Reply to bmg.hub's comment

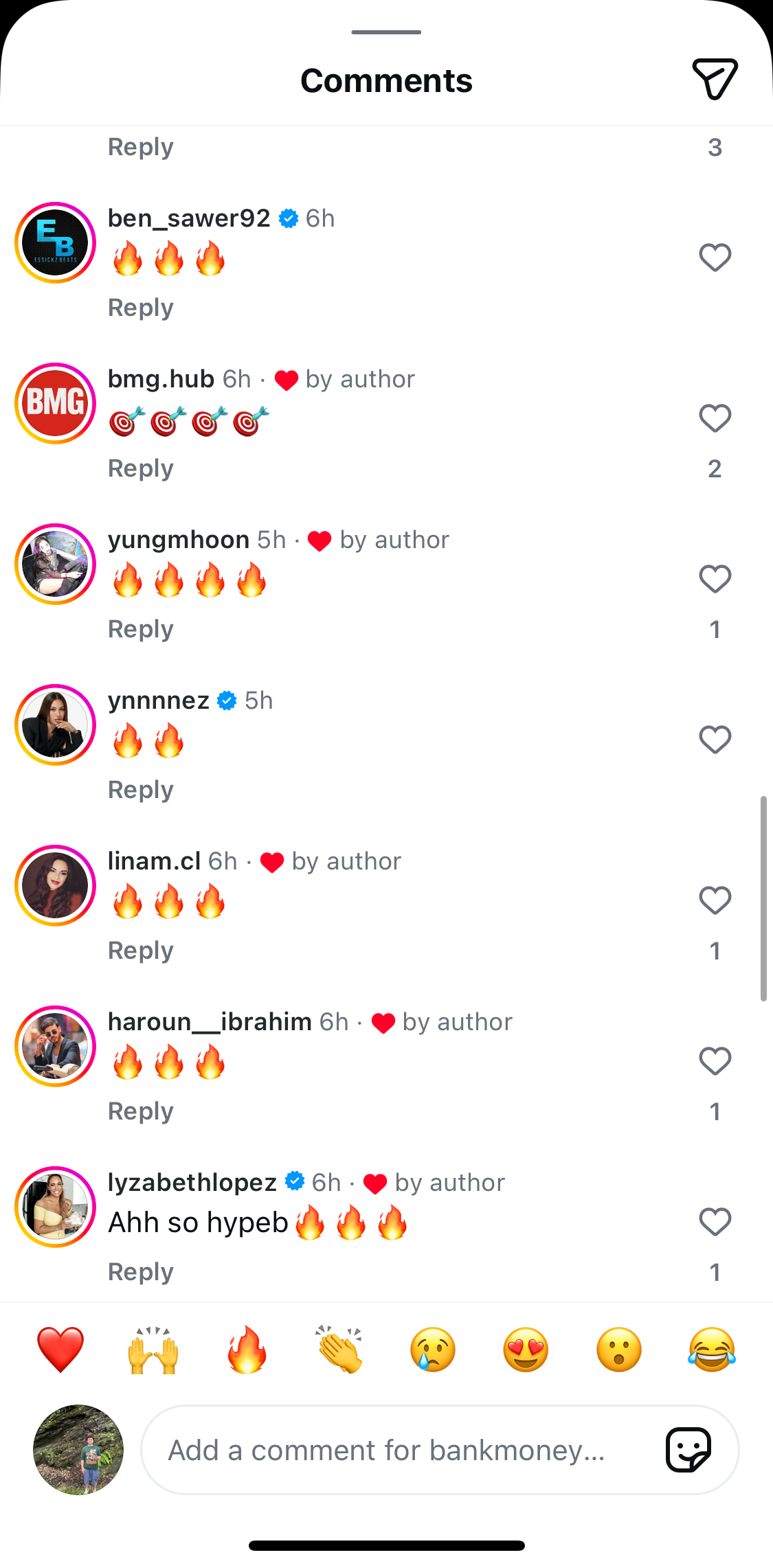(141, 468)
